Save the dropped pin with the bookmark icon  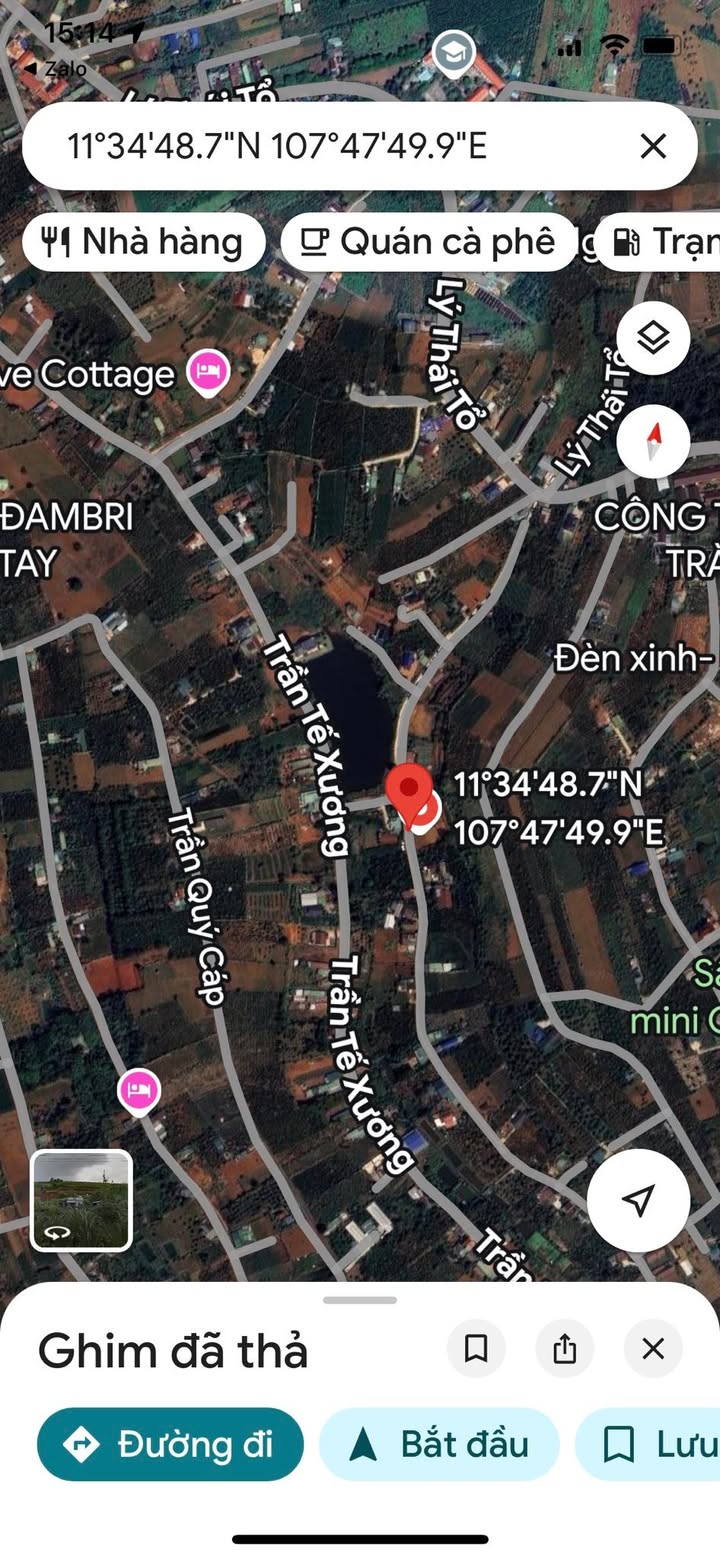click(x=476, y=1349)
